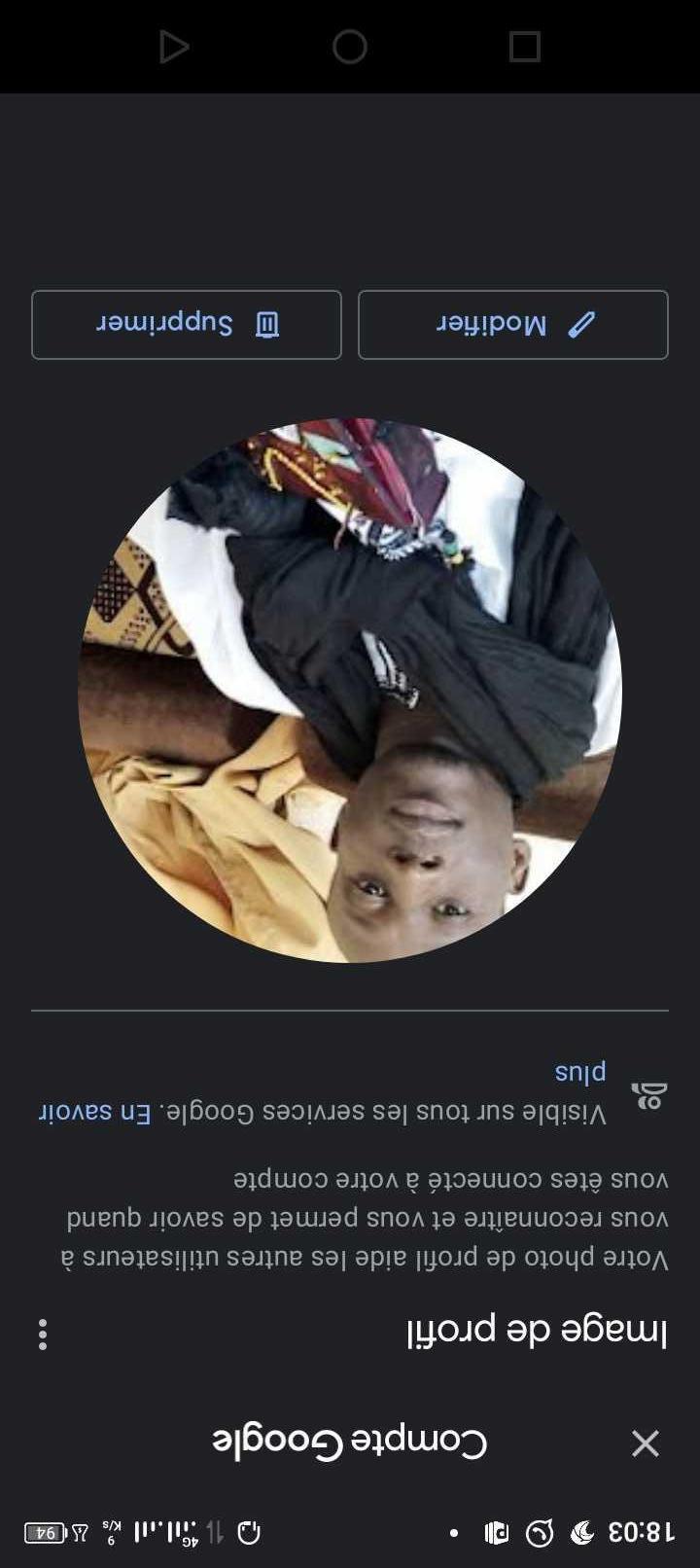Tap the system back triangle
The image size is (700, 1568).
click(x=174, y=47)
